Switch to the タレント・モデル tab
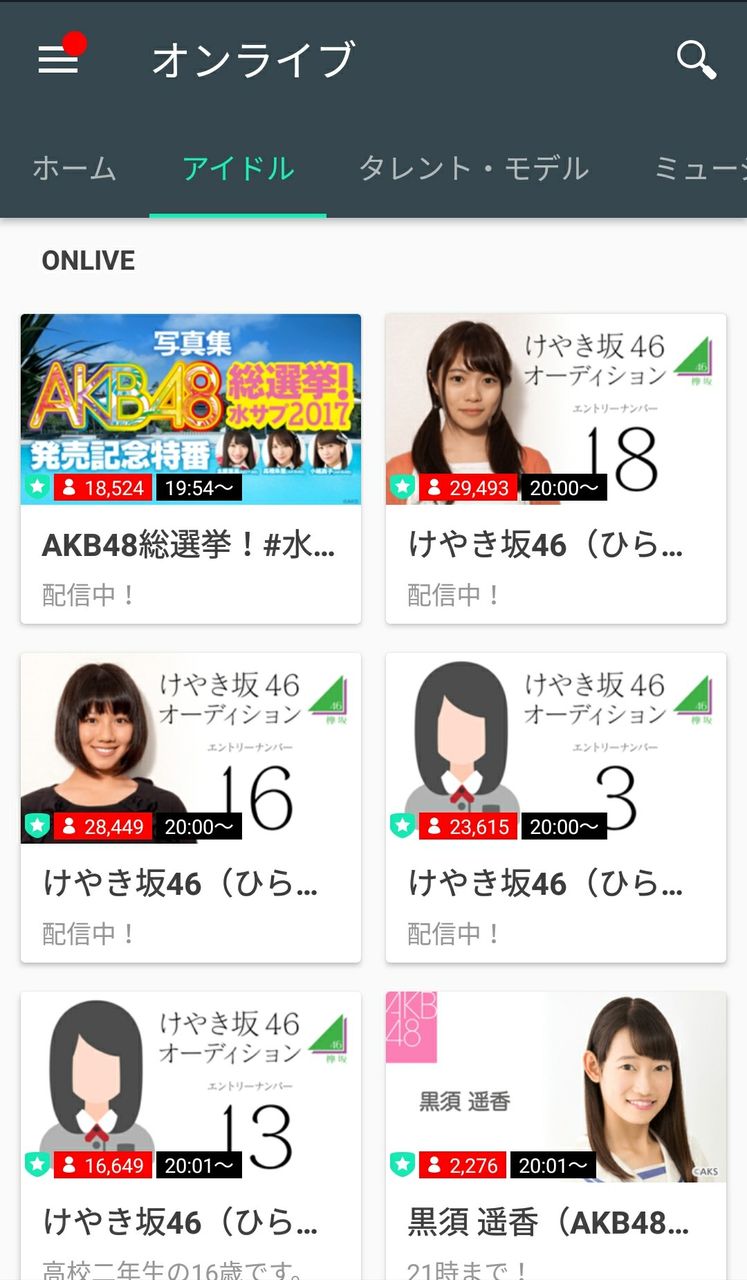Viewport: 747px width, 1280px height. click(x=473, y=168)
